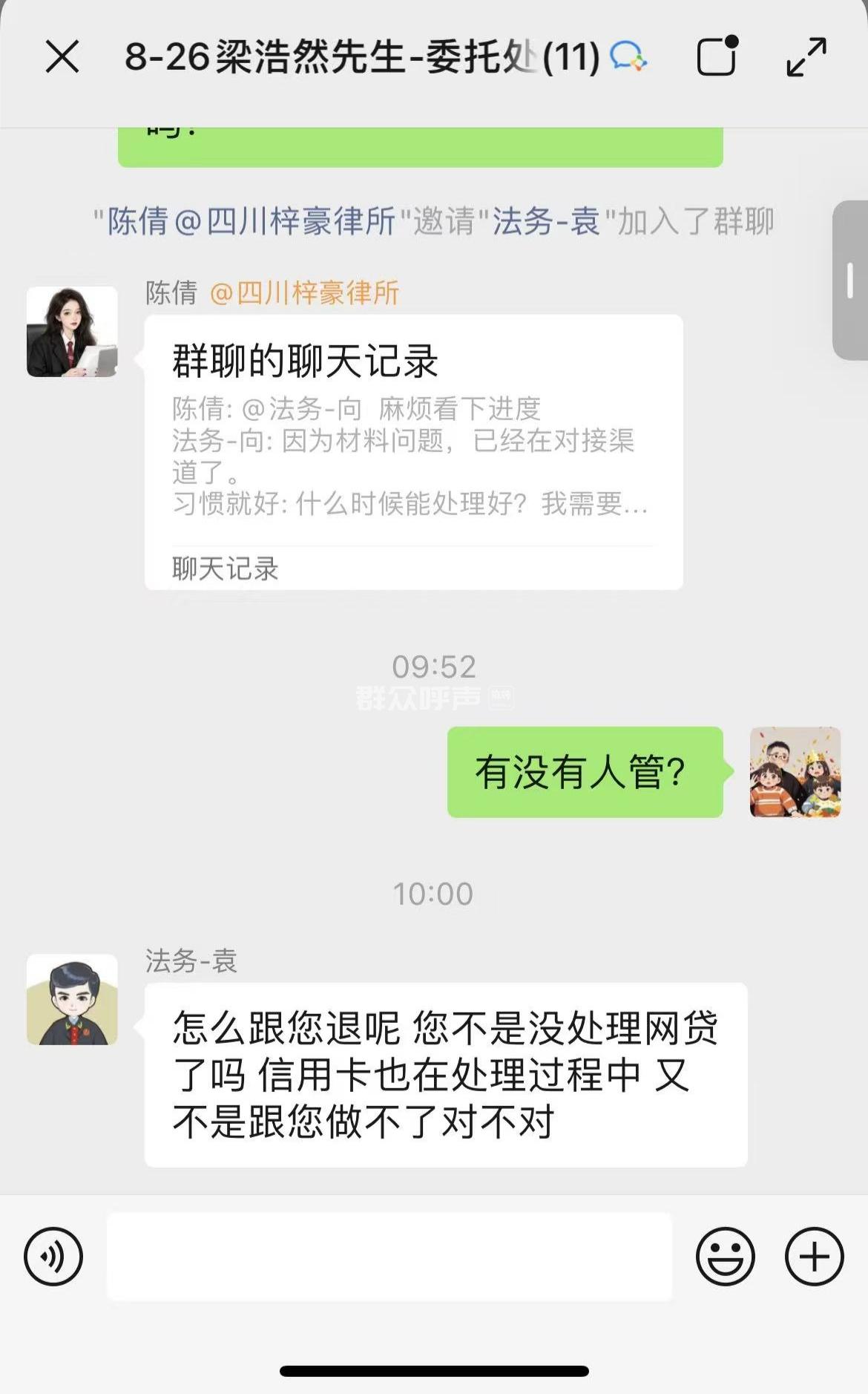The image size is (868, 1394).
Task: Open the forwarded 群聊的聊天记录 card
Action: coord(413,451)
